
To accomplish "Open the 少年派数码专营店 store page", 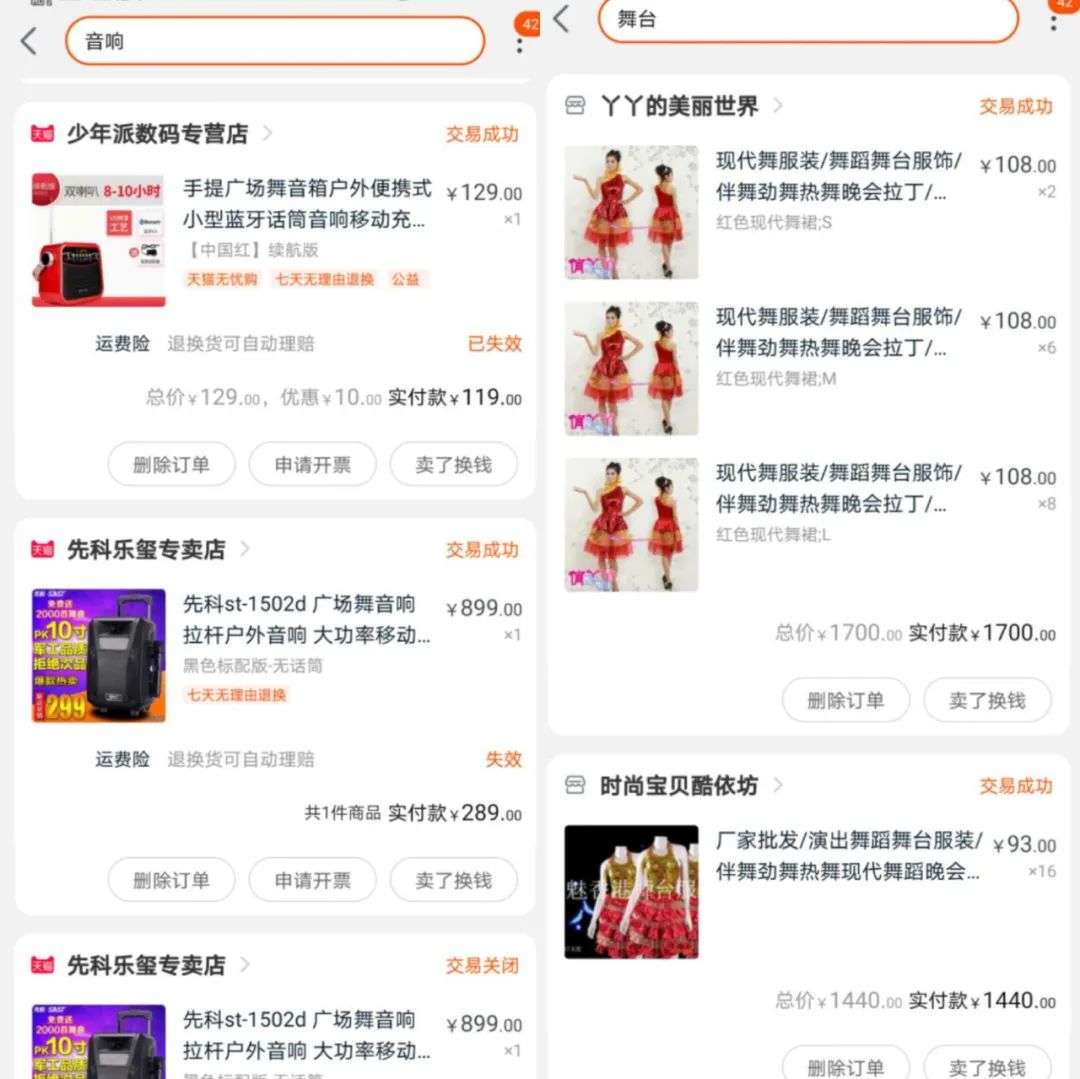I will coord(157,133).
